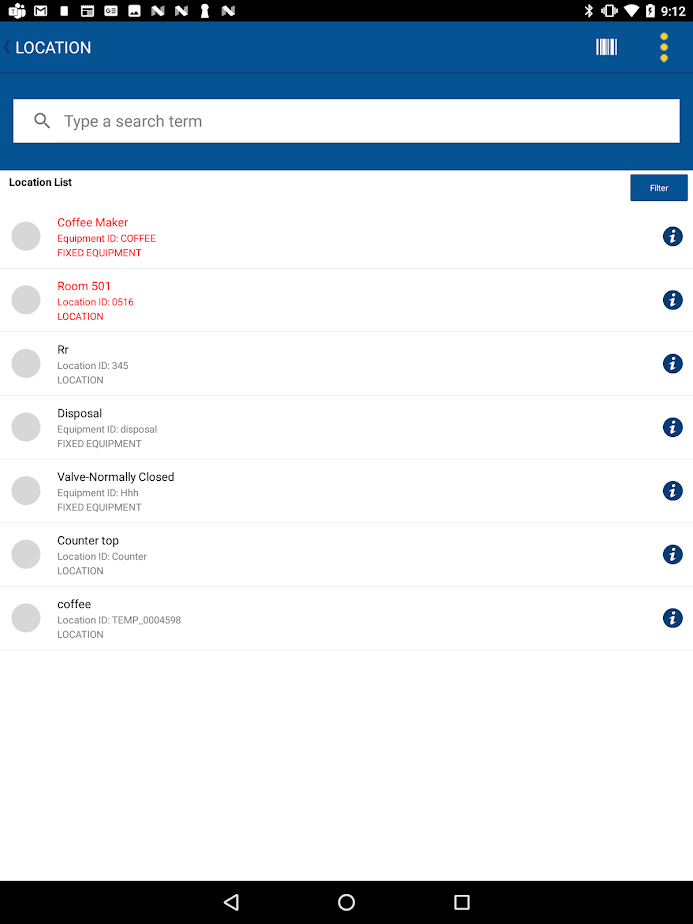The image size is (693, 924).
Task: Open the barcode scanner
Action: pos(606,47)
